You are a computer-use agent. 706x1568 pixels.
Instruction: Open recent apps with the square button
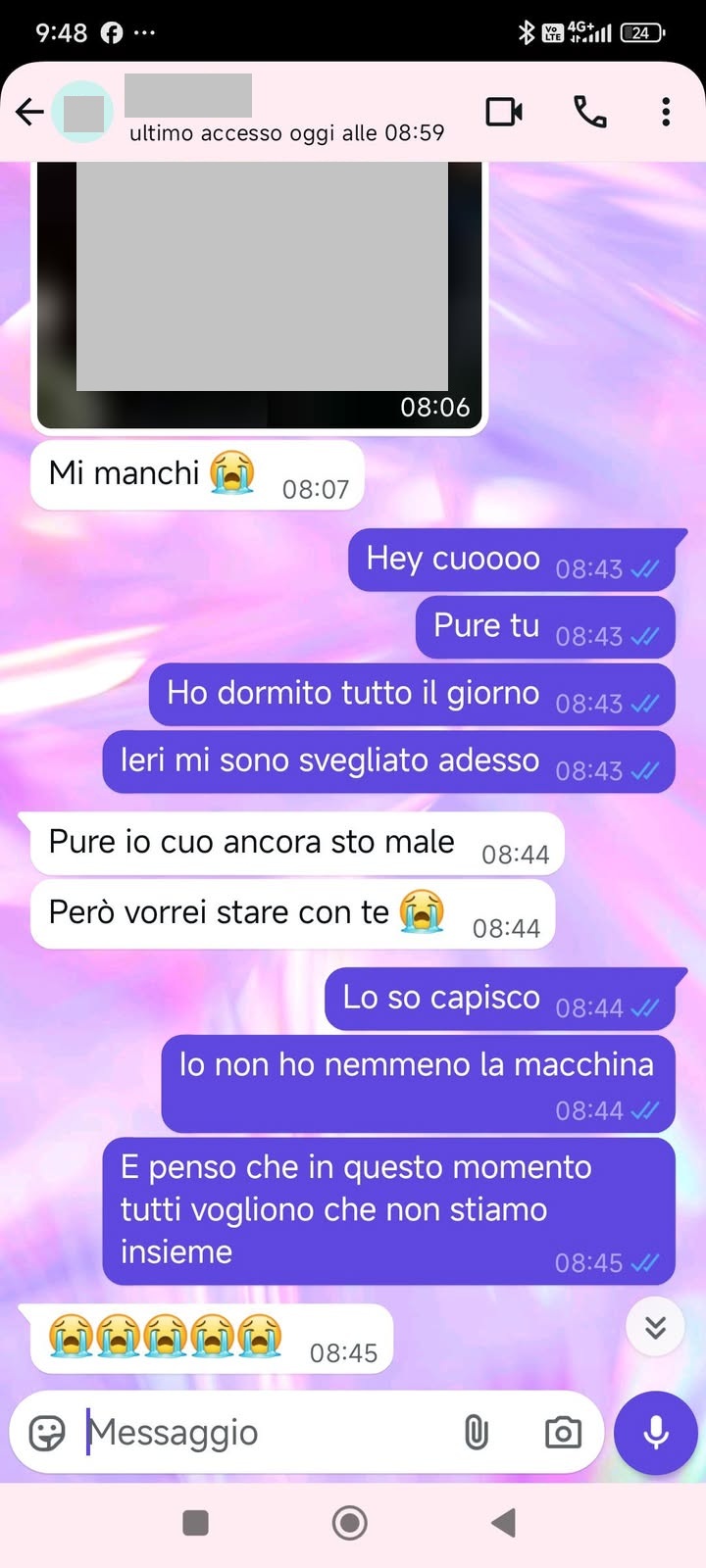[x=196, y=1523]
